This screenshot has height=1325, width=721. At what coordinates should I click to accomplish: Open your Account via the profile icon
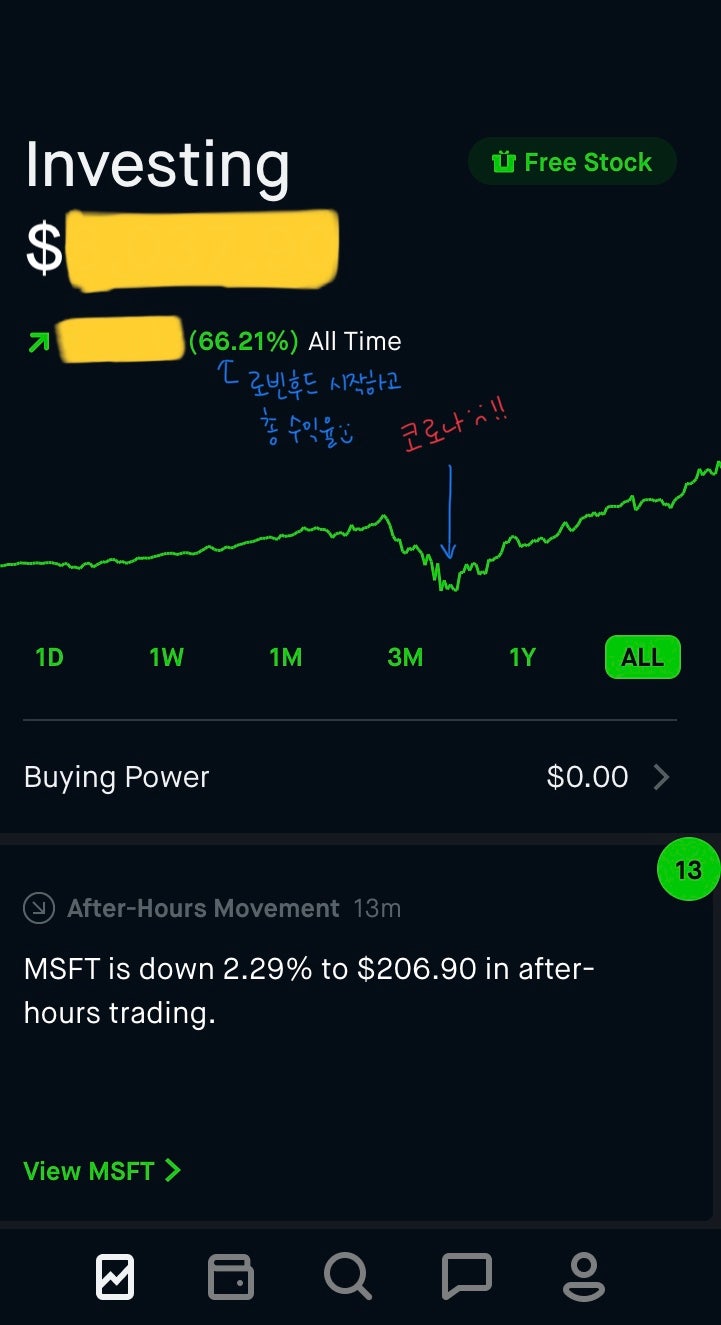point(584,1275)
